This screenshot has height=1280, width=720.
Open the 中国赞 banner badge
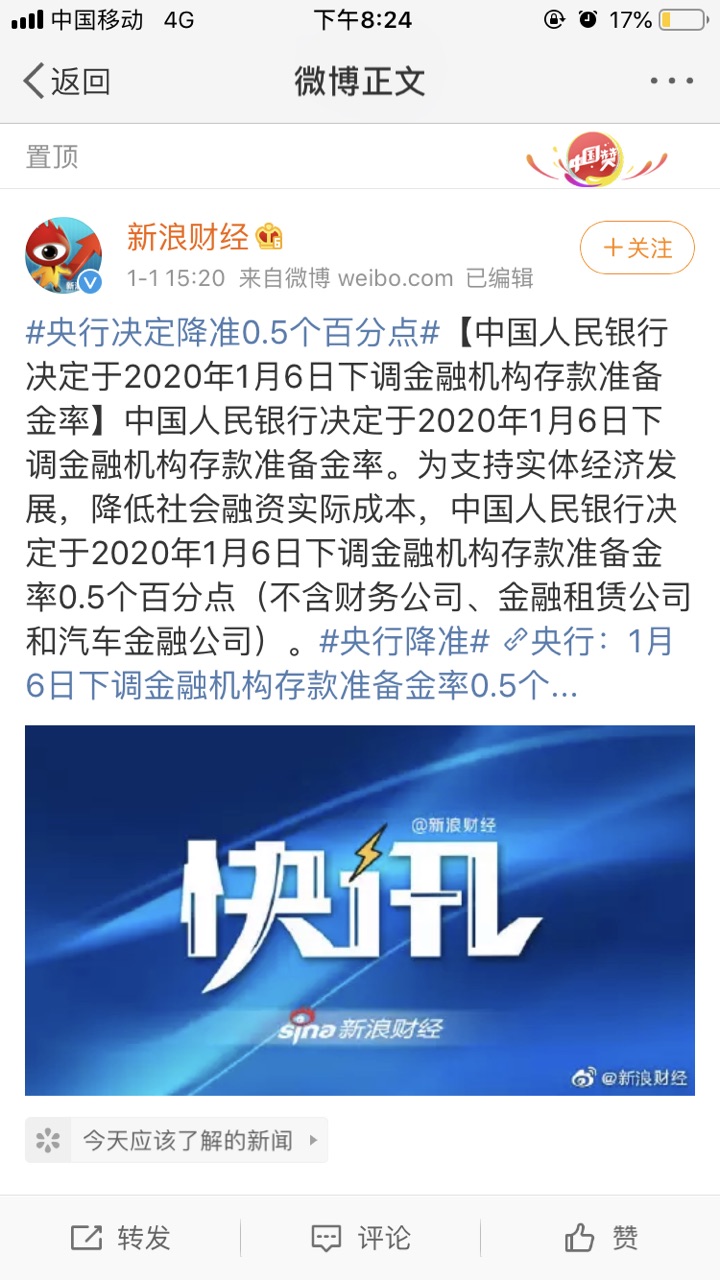596,158
